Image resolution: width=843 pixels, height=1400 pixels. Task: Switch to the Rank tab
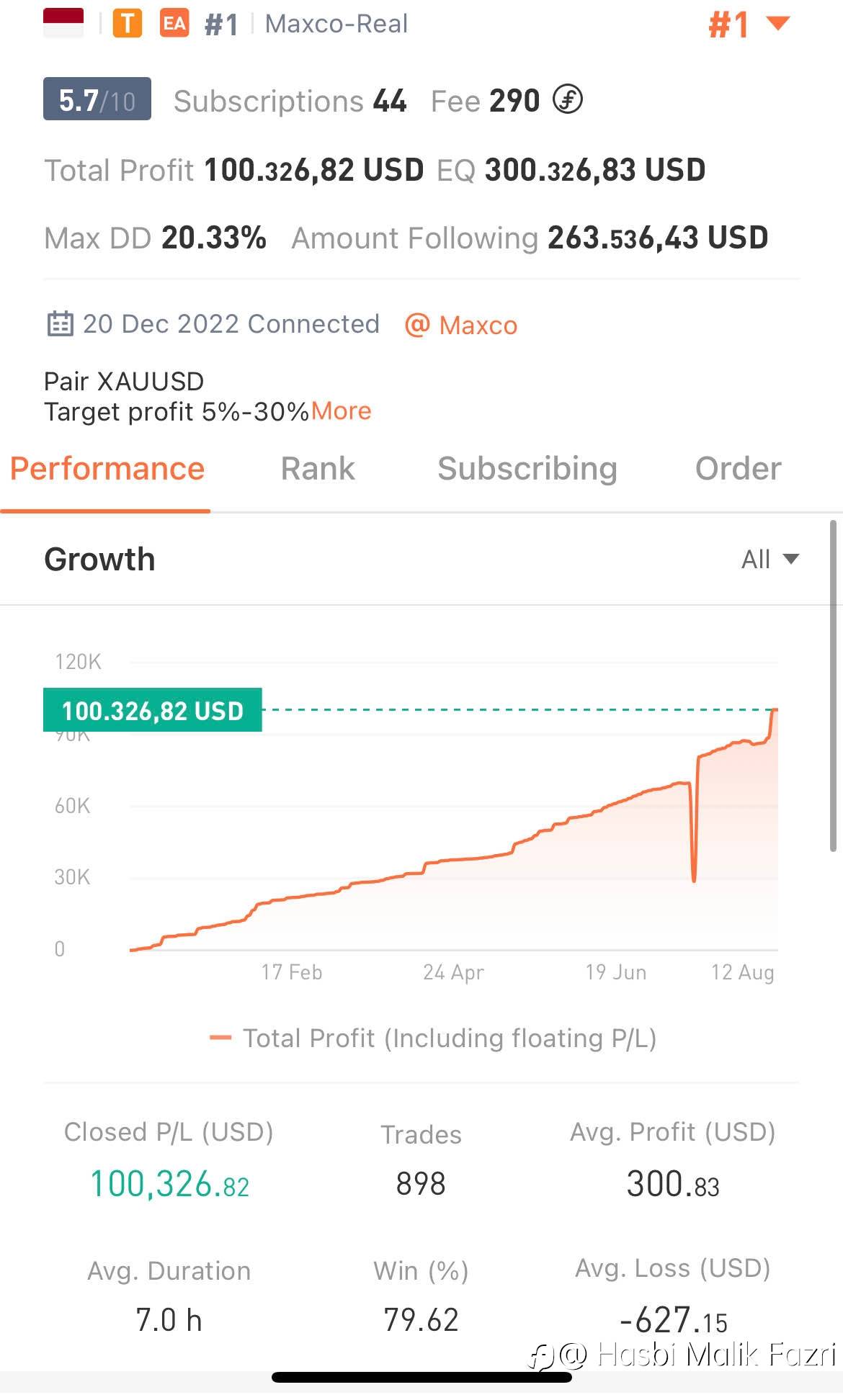click(318, 469)
